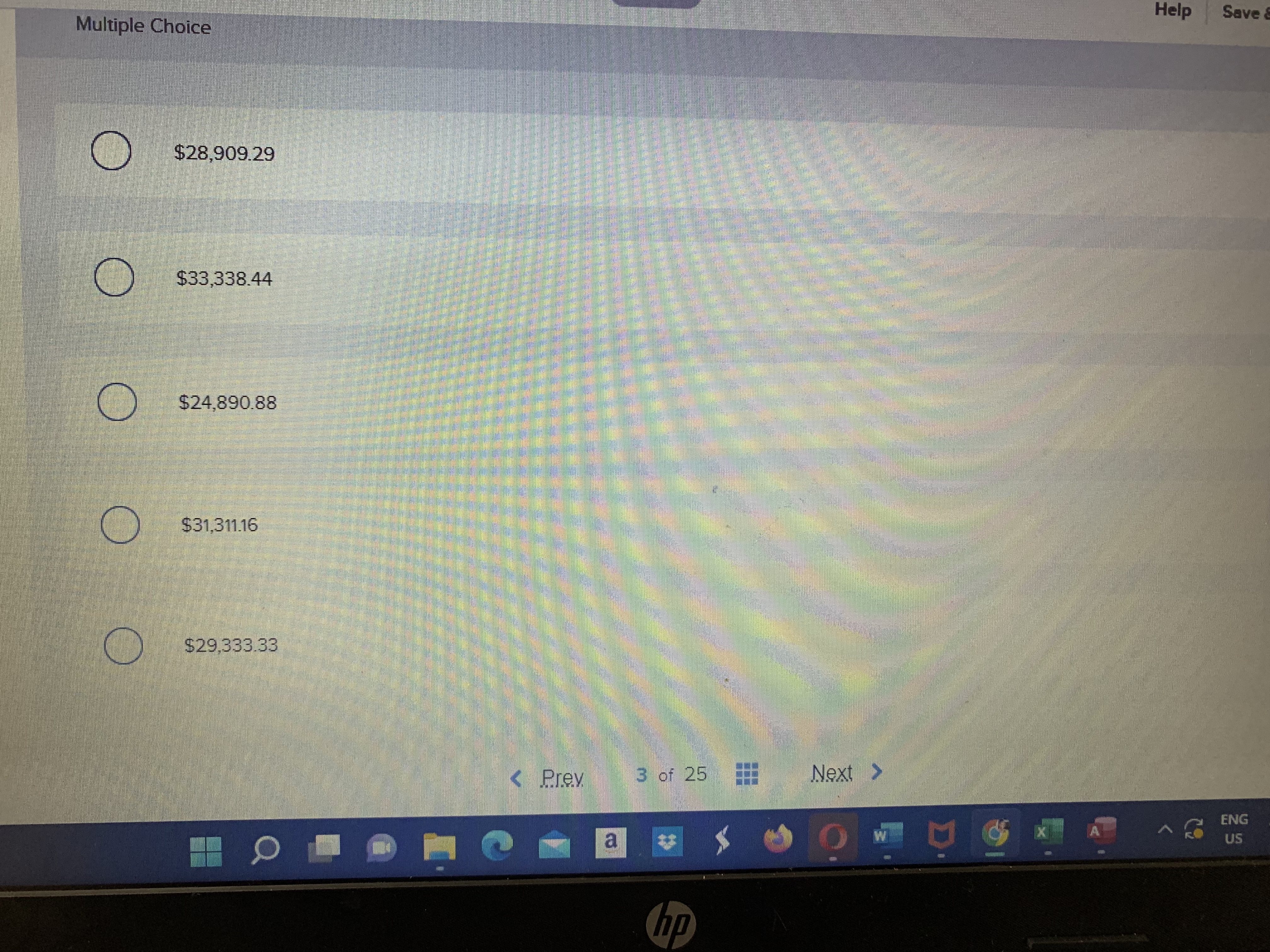This screenshot has width=1270, height=952.
Task: Select the $29,333.33 option
Action: [x=123, y=646]
